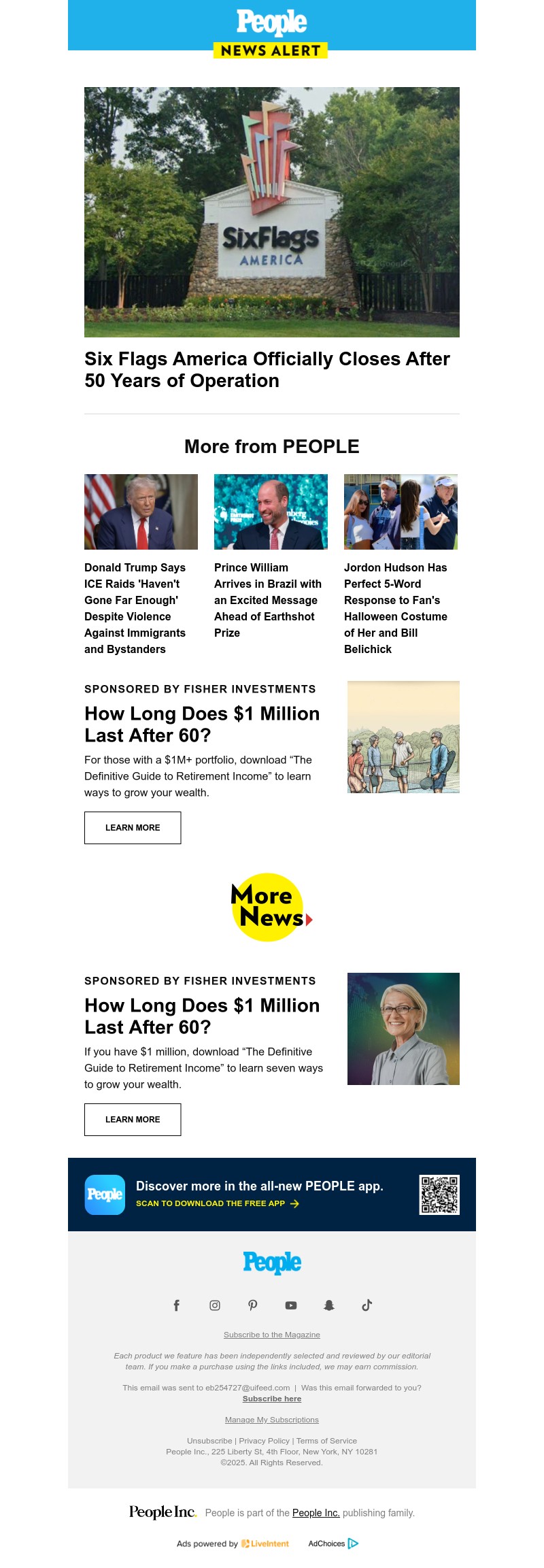The width and height of the screenshot is (544, 1568).
Task: Open Manage My Subscriptions
Action: coord(272,1420)
